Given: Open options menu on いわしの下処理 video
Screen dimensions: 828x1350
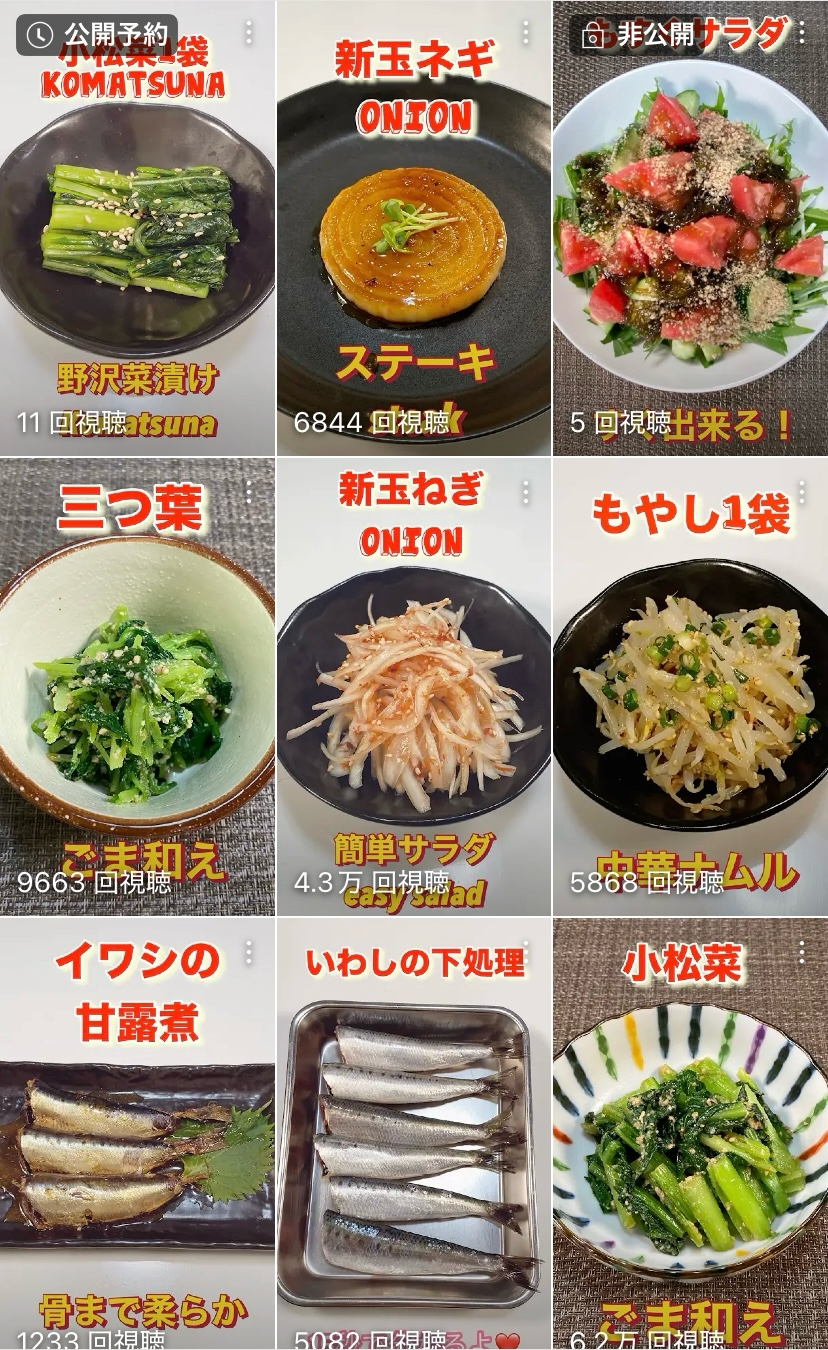Looking at the screenshot, I should click(x=525, y=951).
